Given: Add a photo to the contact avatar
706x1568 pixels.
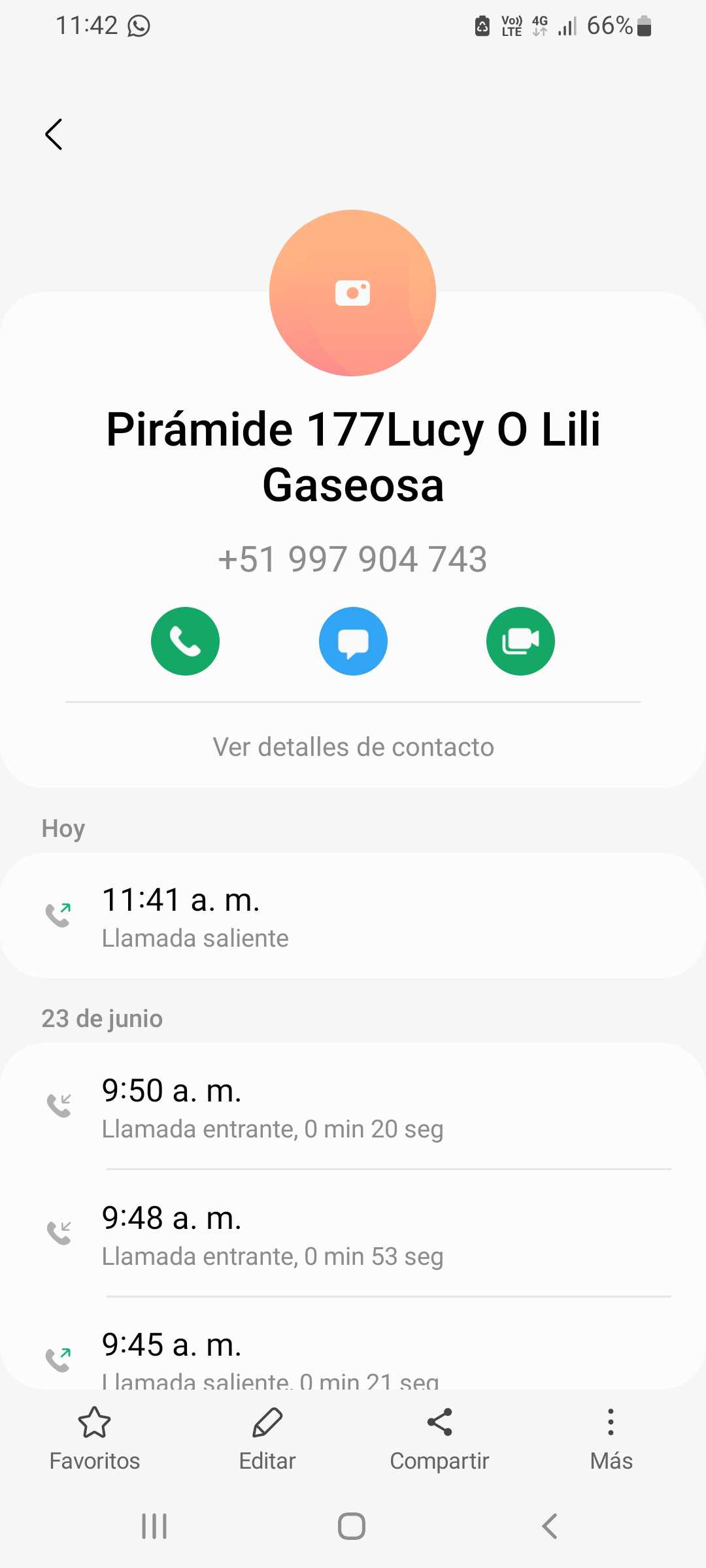Looking at the screenshot, I should pos(352,293).
